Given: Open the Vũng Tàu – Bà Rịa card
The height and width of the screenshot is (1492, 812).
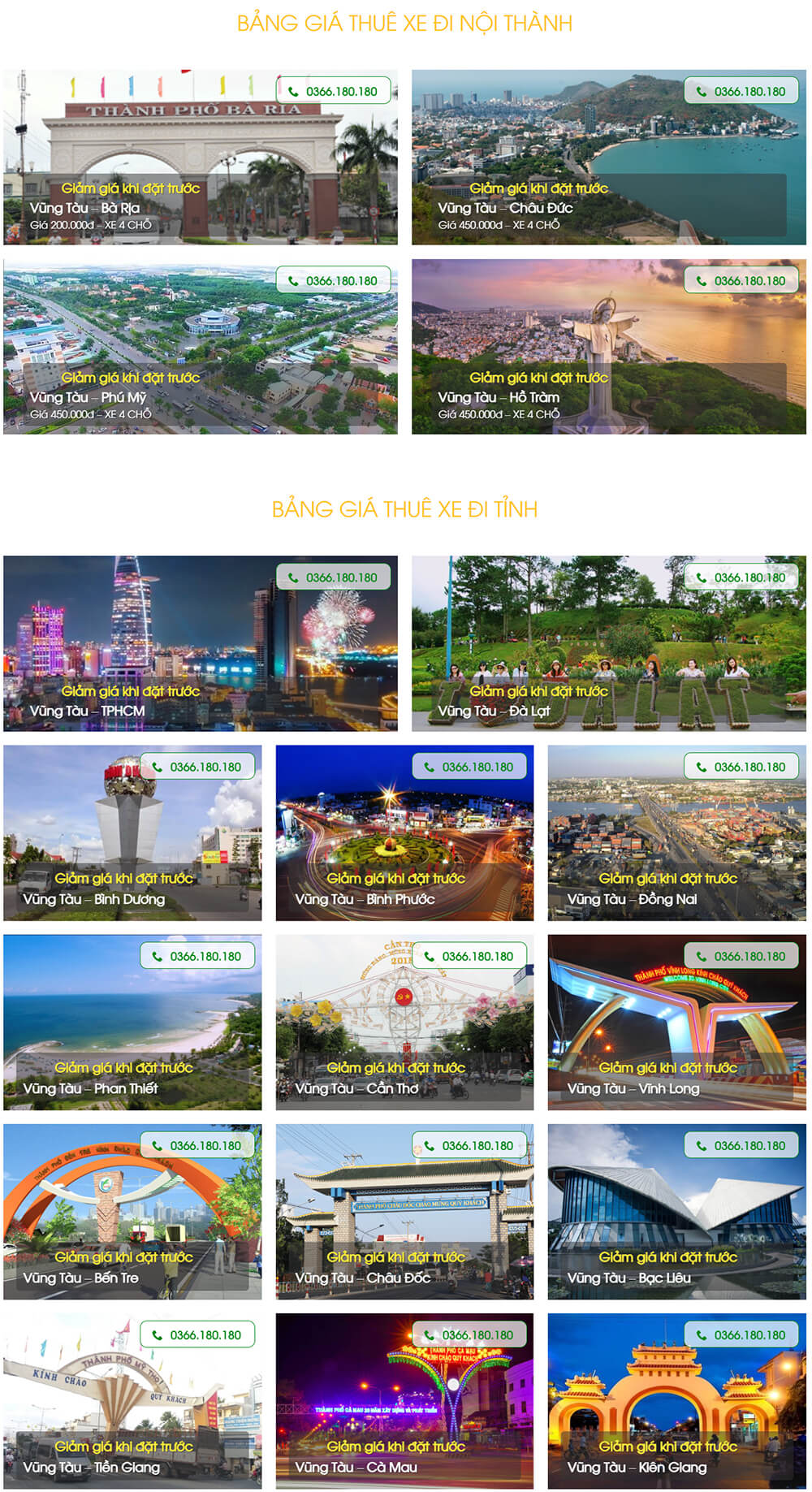Looking at the screenshot, I should pyautogui.click(x=84, y=208).
